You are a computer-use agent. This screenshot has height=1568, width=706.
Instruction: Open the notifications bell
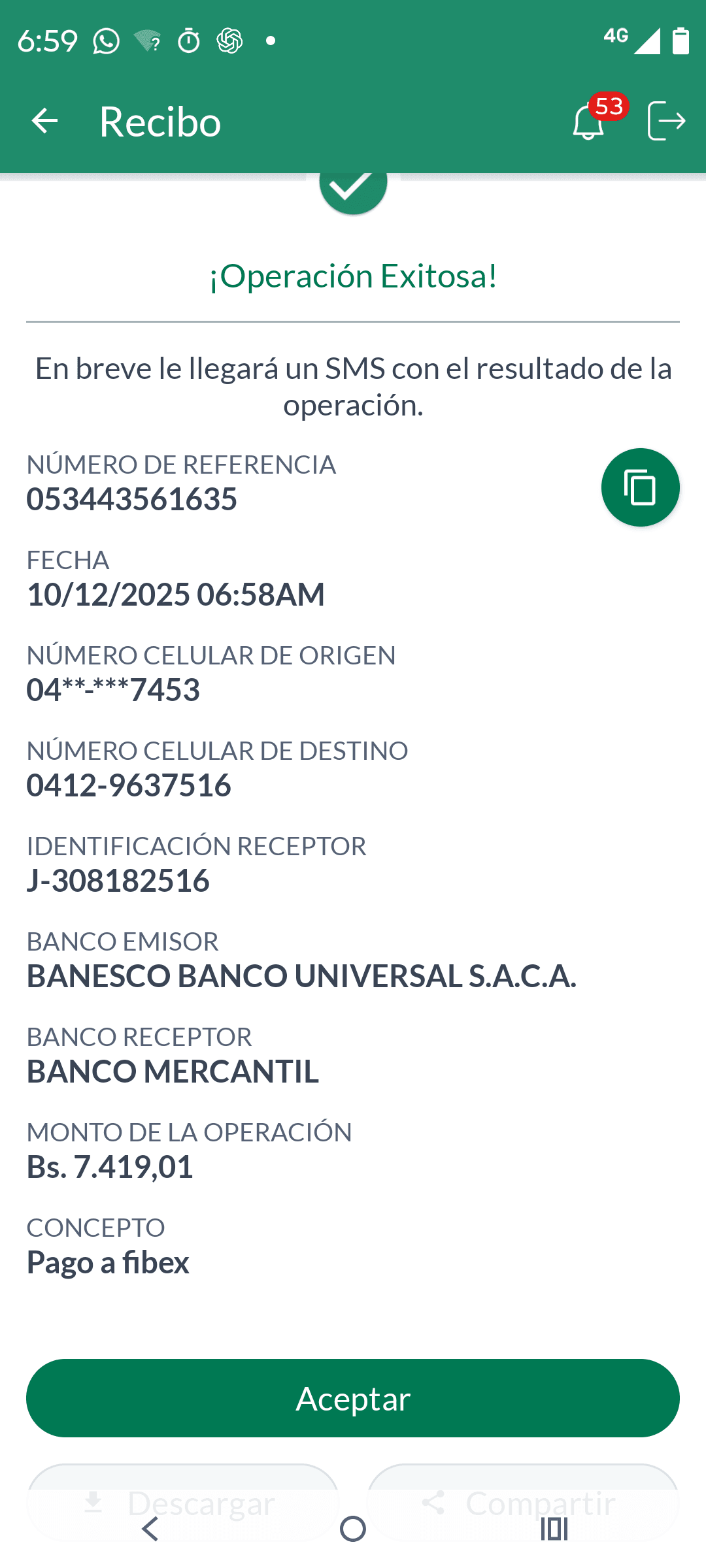[588, 122]
